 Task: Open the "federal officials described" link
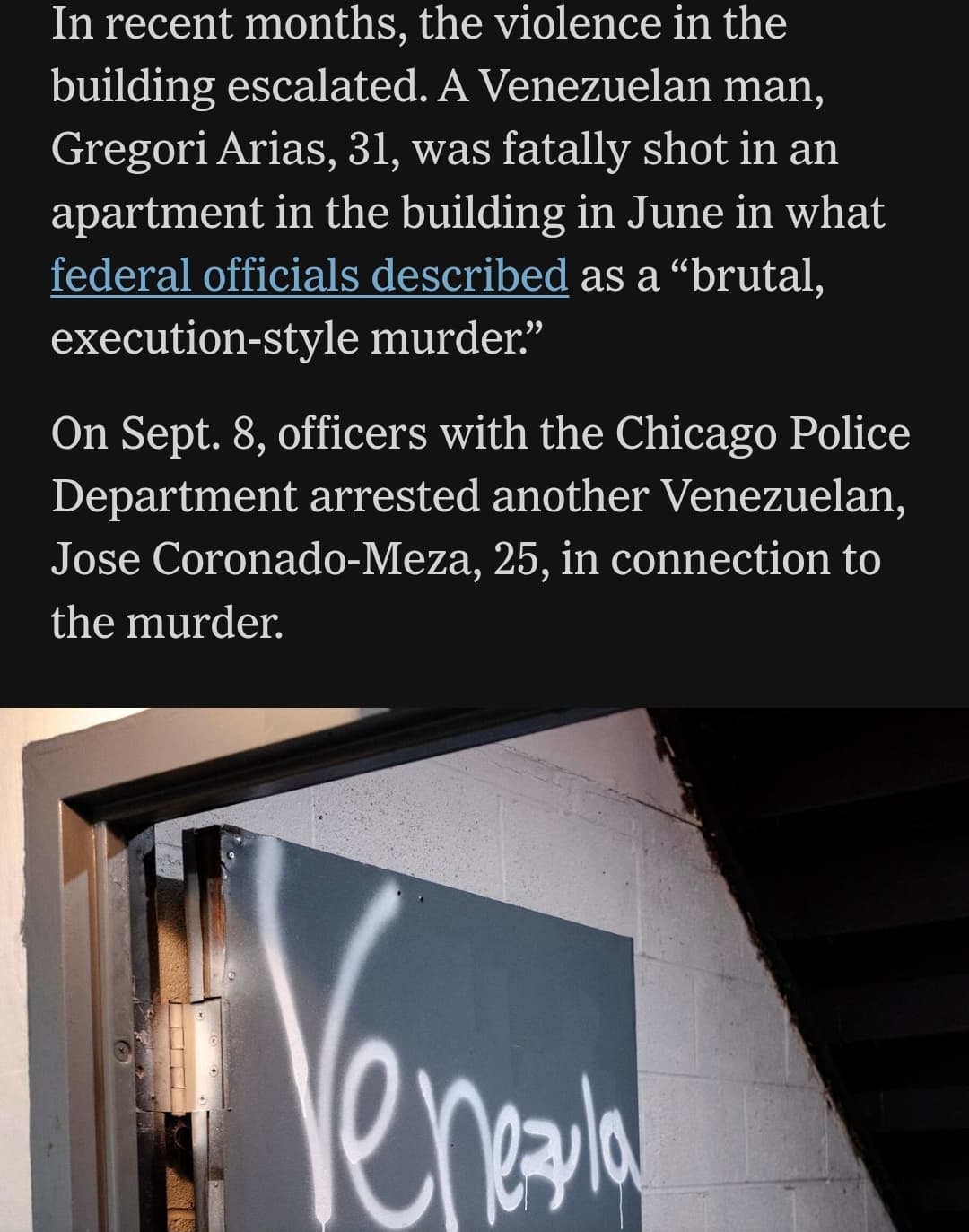click(x=310, y=275)
